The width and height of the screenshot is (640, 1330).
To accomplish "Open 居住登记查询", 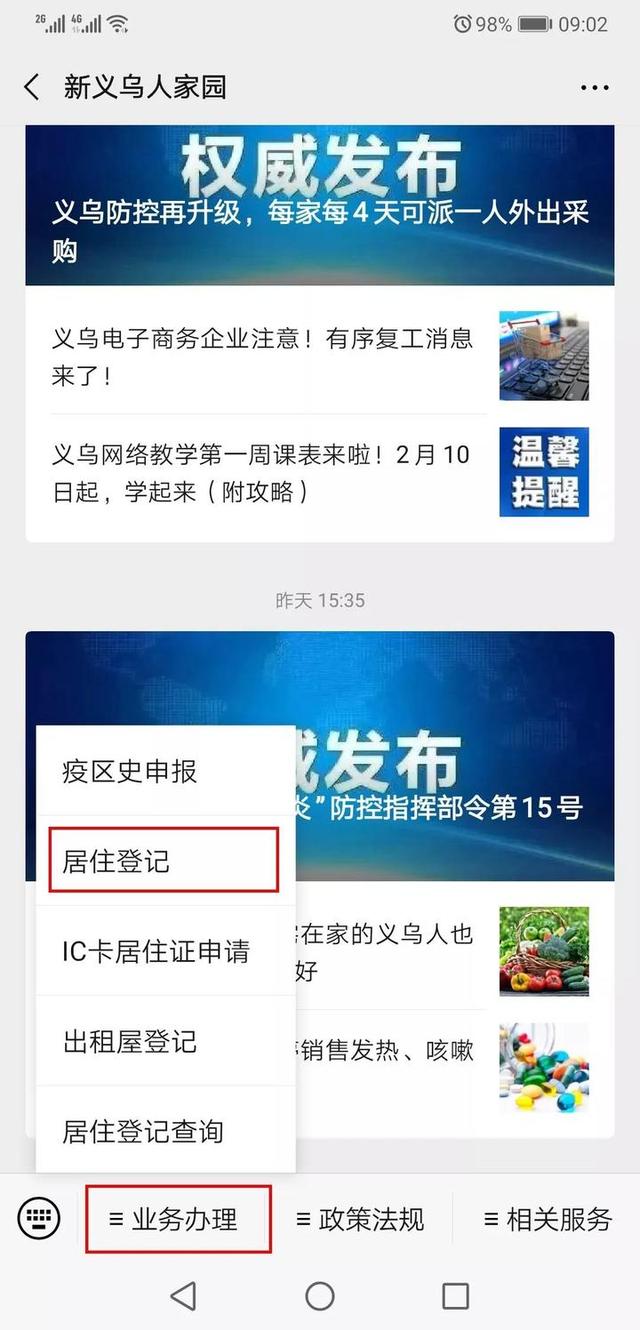I will [x=143, y=1131].
